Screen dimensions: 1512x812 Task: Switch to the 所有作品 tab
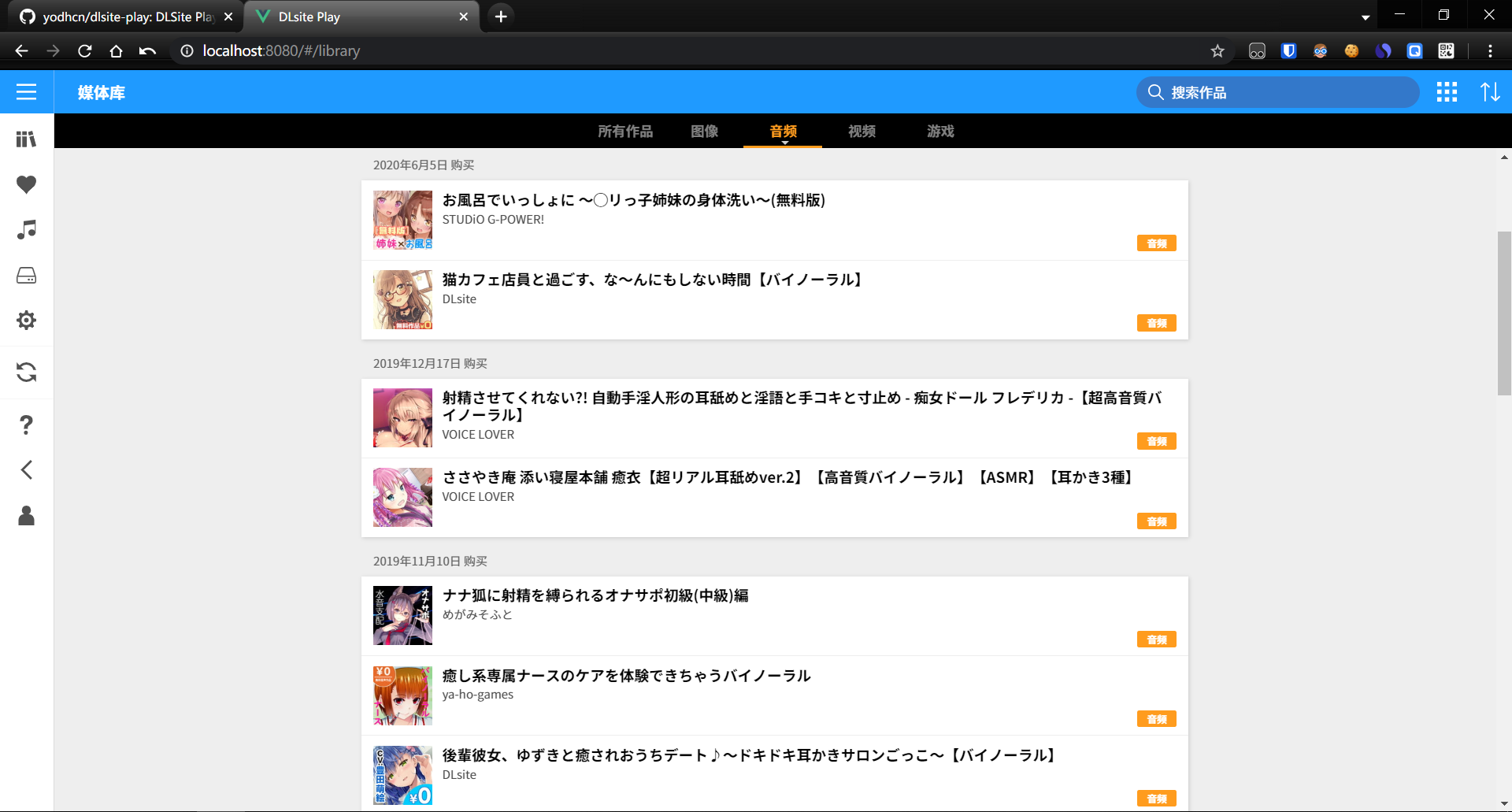[x=624, y=132]
